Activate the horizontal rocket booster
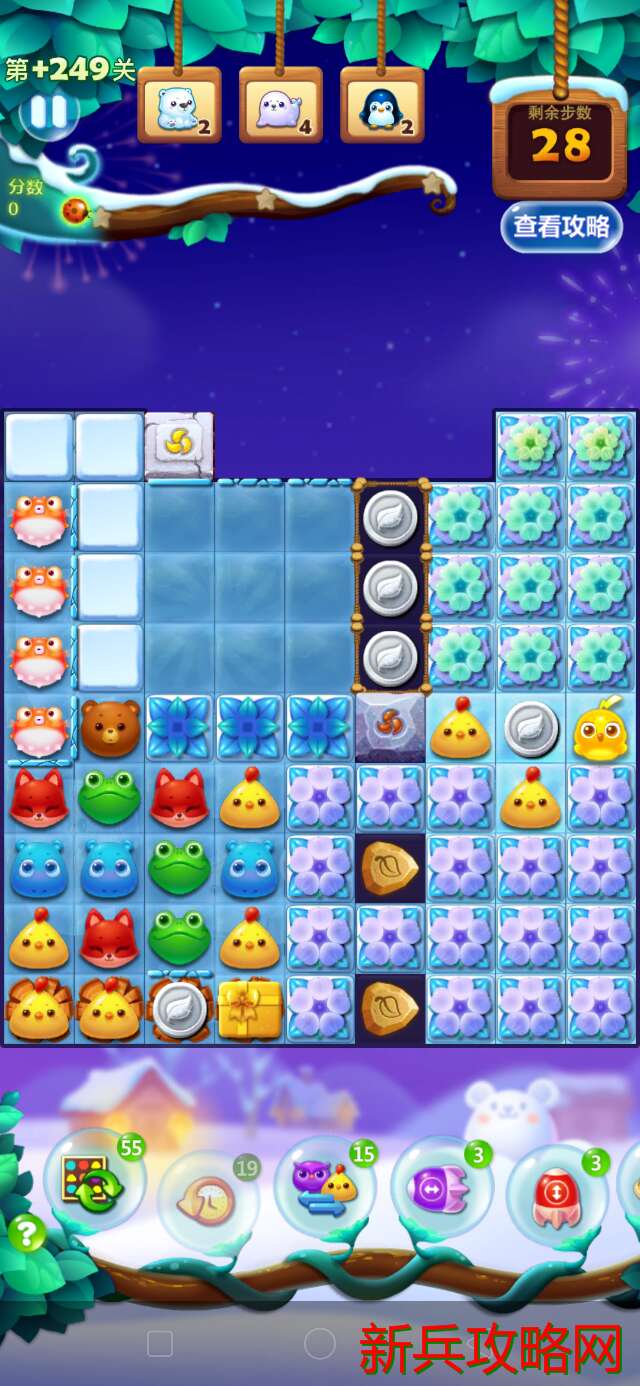The height and width of the screenshot is (1386, 640). 441,1190
